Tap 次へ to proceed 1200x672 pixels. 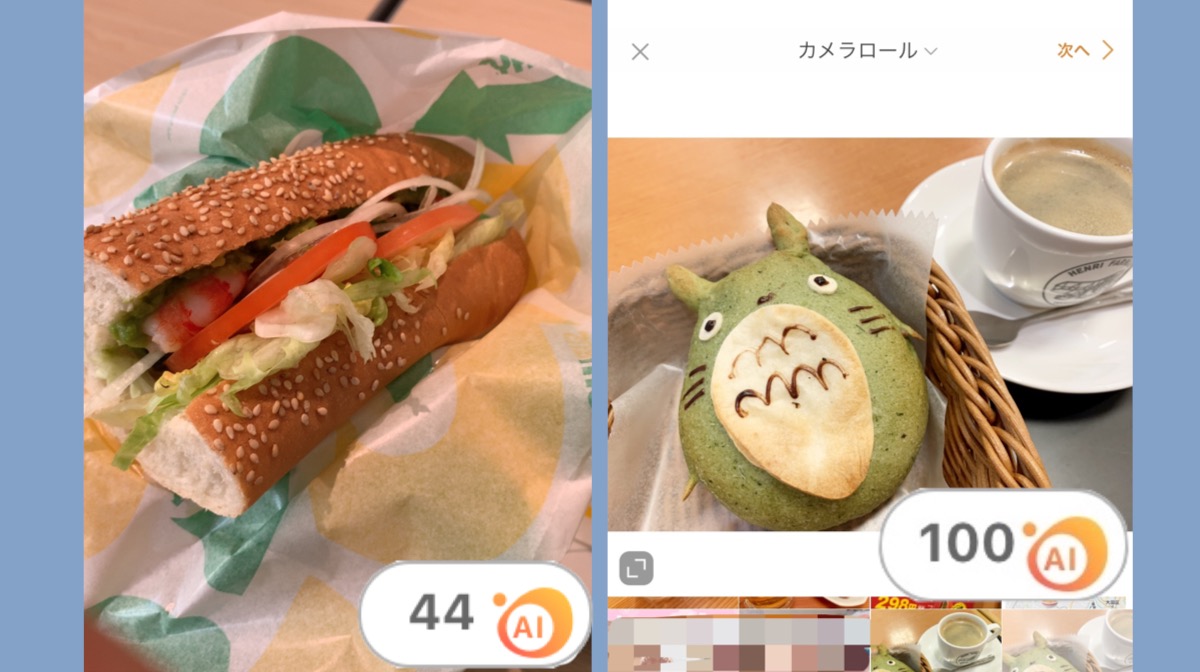[1085, 51]
